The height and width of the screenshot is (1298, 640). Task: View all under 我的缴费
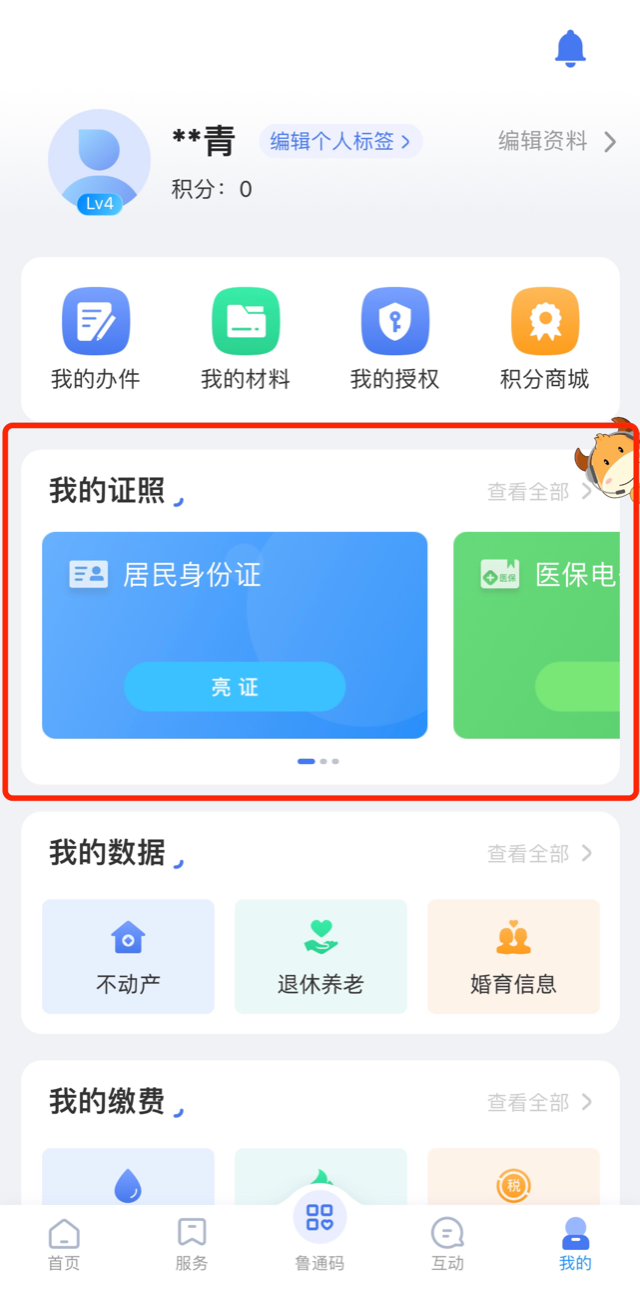540,1102
